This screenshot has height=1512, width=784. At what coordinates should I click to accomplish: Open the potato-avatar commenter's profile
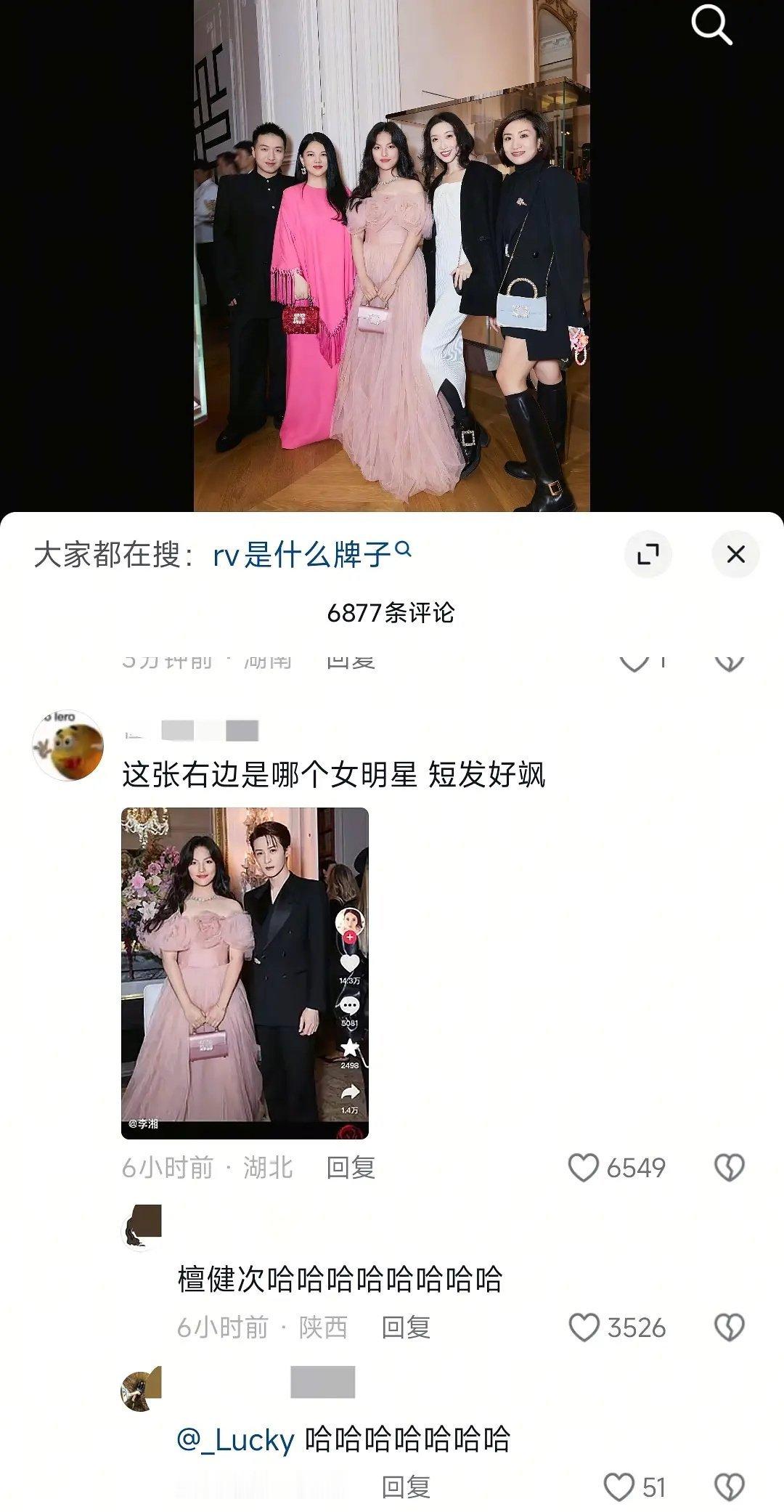tap(68, 746)
